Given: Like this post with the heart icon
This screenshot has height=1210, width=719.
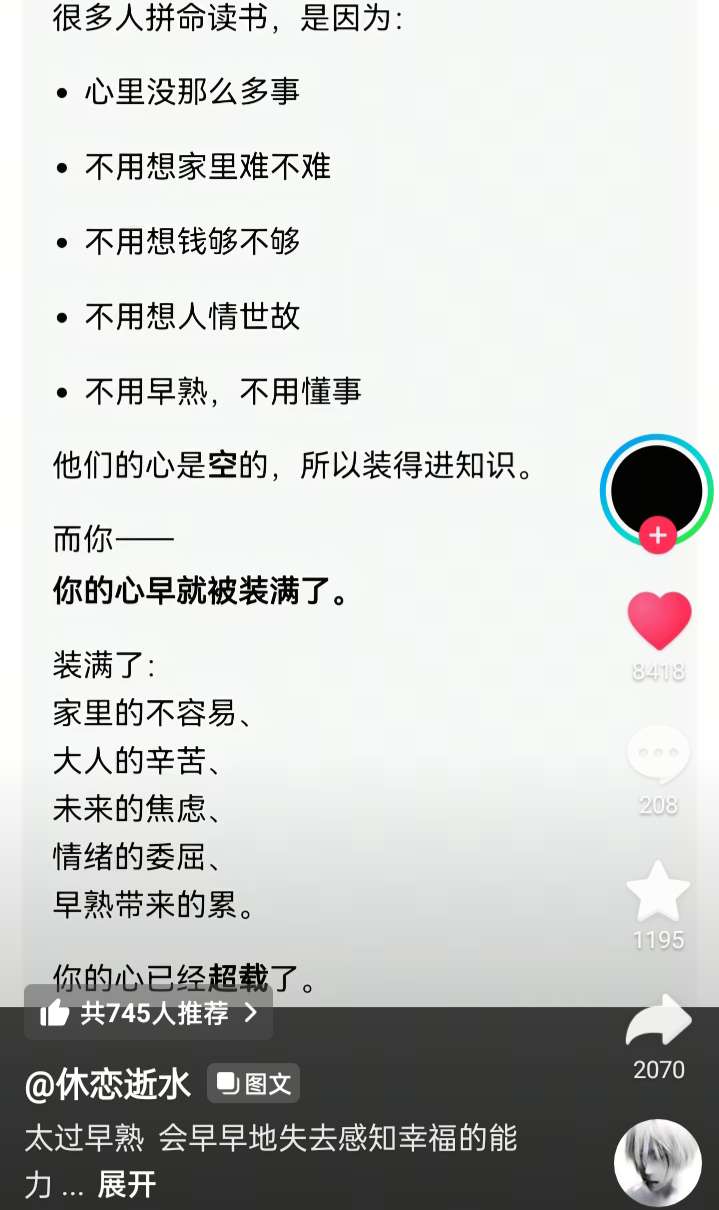Looking at the screenshot, I should (659, 621).
